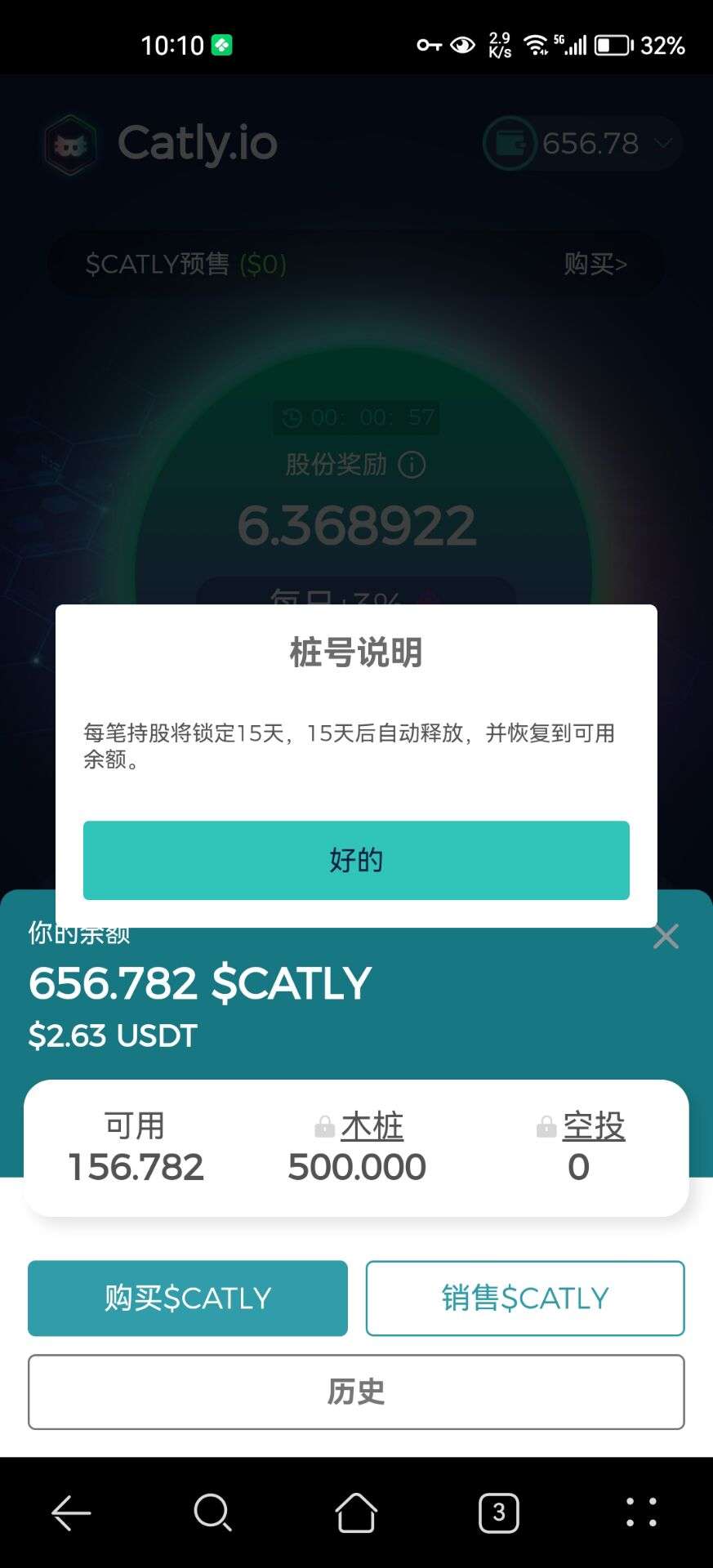
Task: Confirm the dialog with 好的 button
Action: click(x=356, y=860)
